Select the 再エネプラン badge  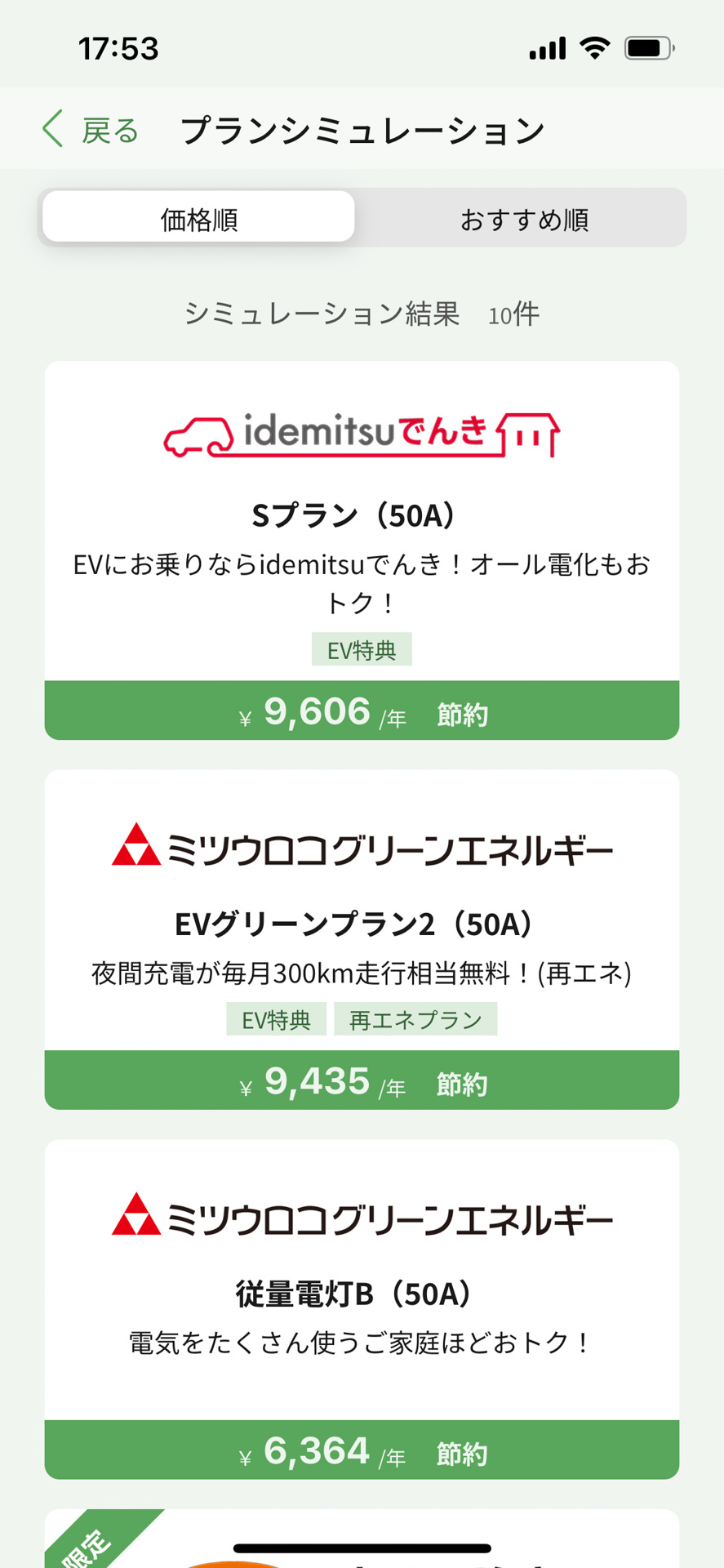tap(416, 1018)
